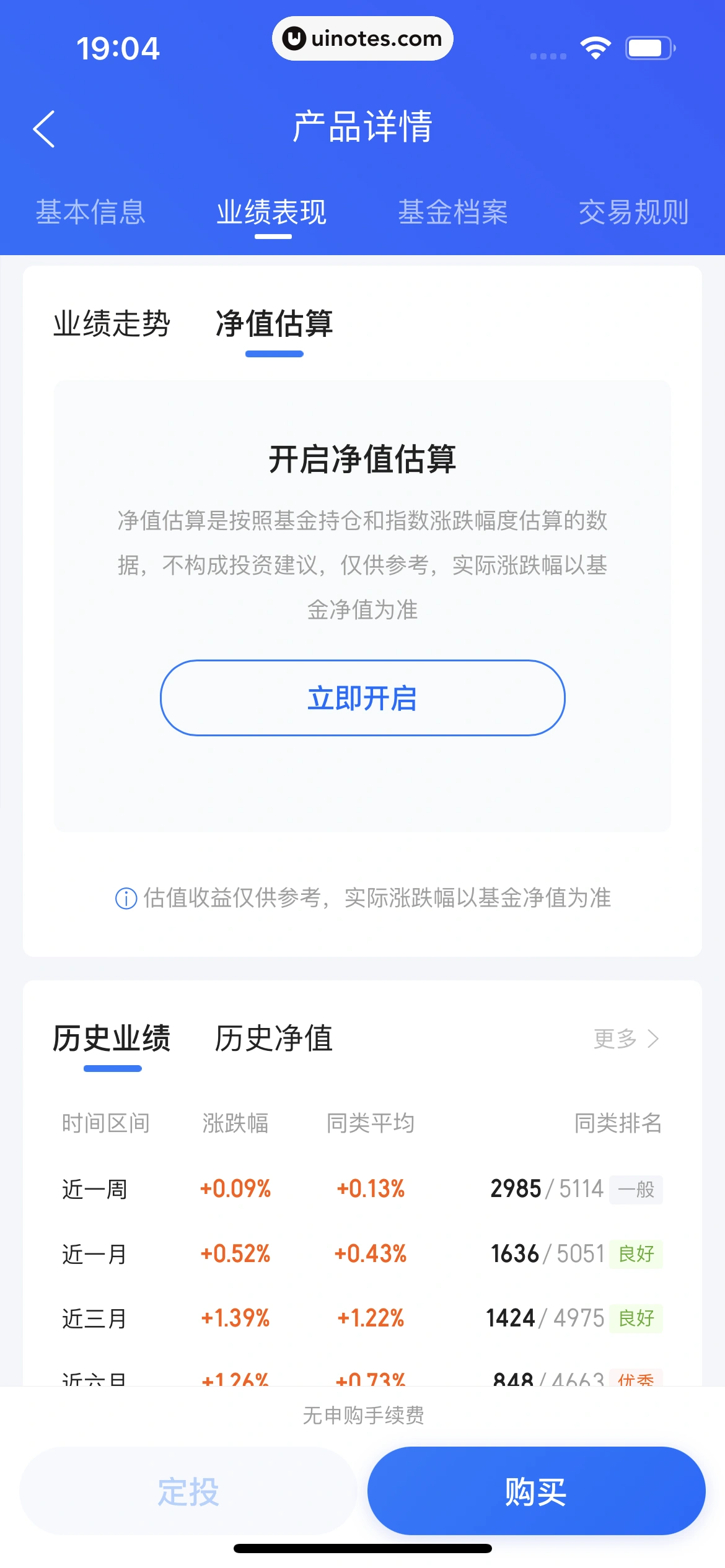Viewport: 725px width, 1568px height.
Task: Select the 业绩表现 tab
Action: click(x=271, y=212)
